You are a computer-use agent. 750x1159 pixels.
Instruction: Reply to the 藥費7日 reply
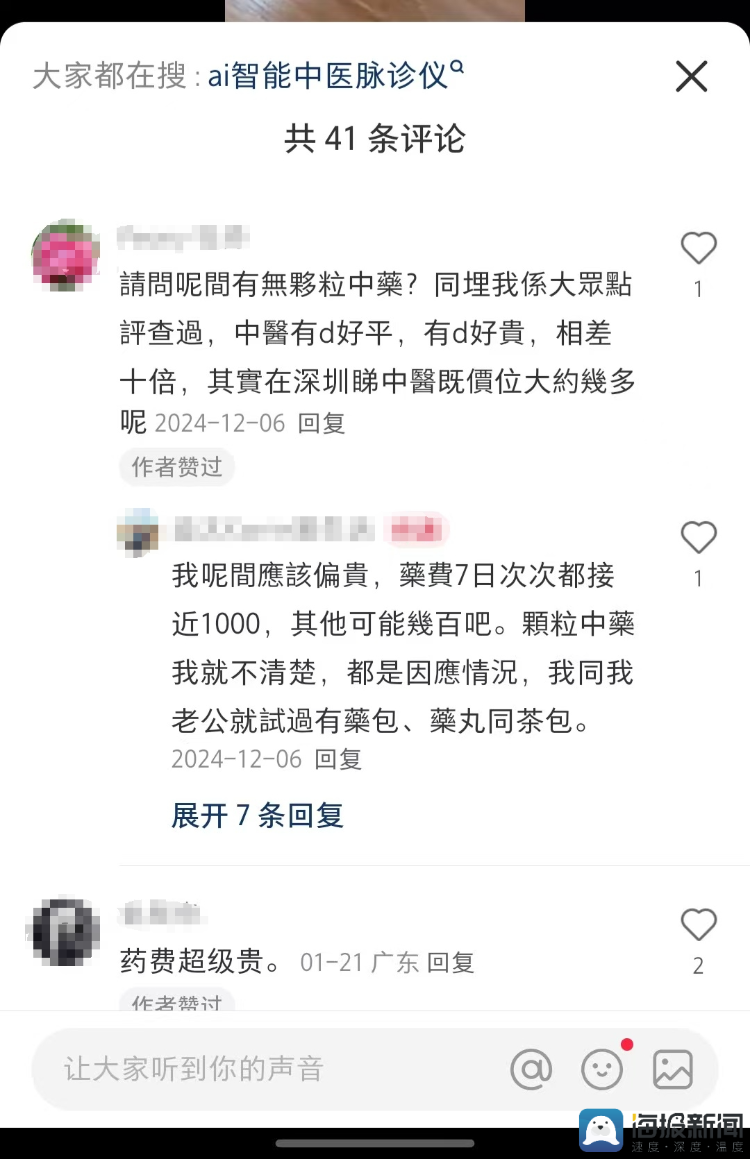click(338, 759)
